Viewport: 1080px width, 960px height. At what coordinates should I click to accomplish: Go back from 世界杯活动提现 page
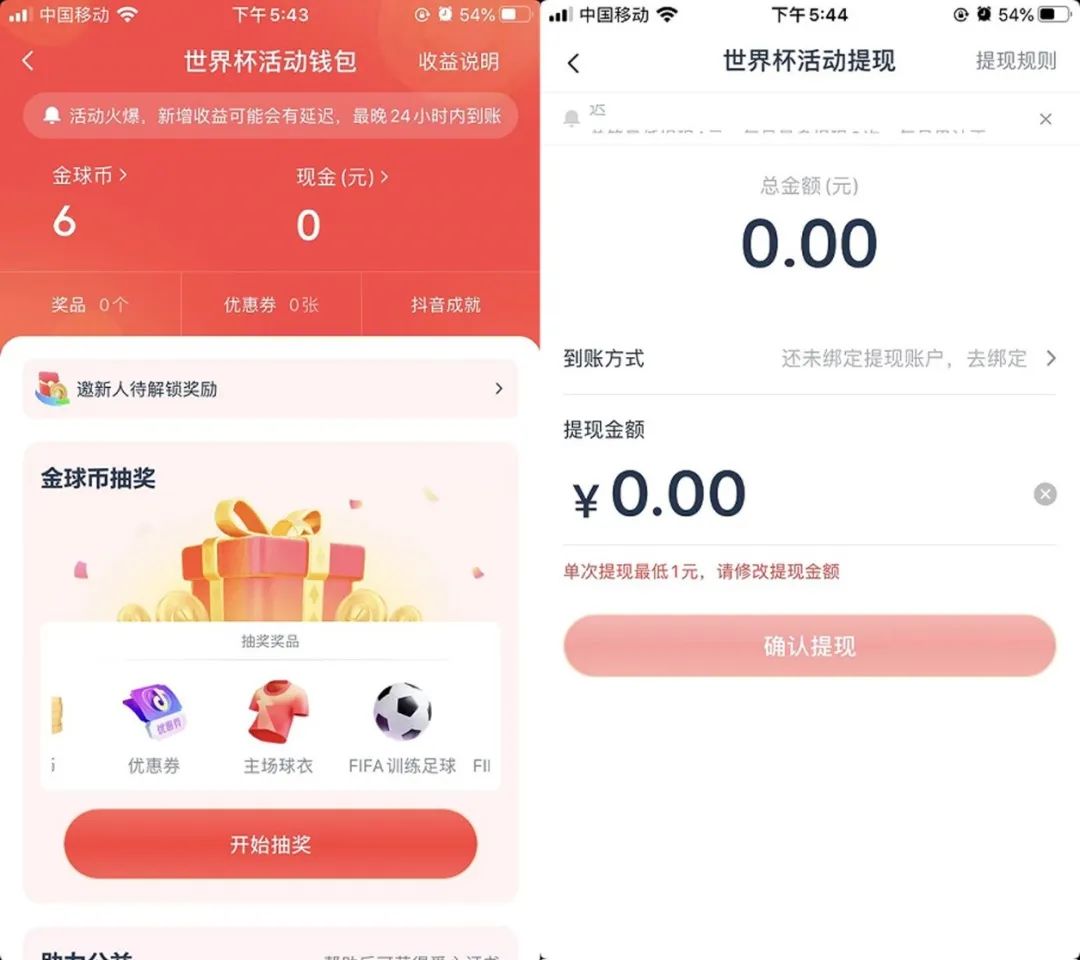[573, 63]
